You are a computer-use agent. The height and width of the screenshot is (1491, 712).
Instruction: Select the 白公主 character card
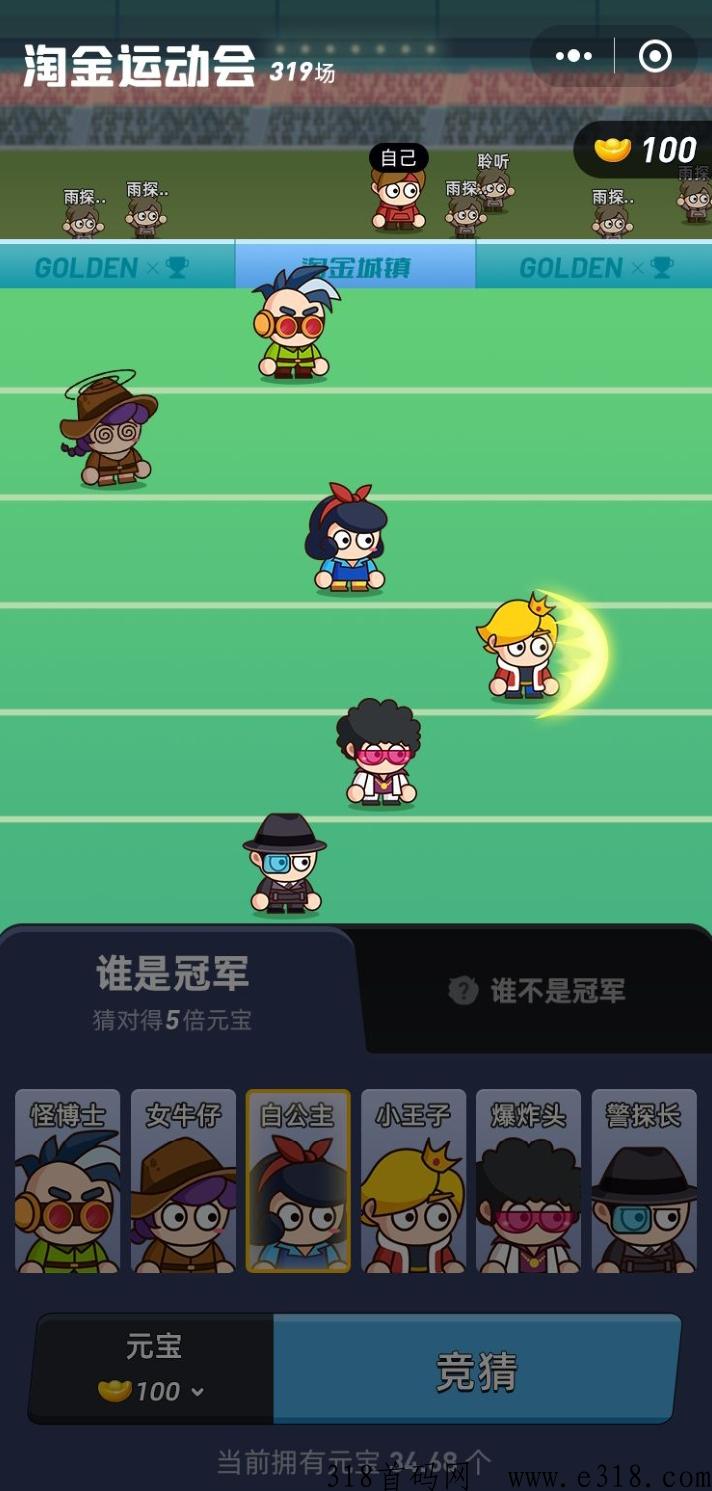click(298, 1181)
